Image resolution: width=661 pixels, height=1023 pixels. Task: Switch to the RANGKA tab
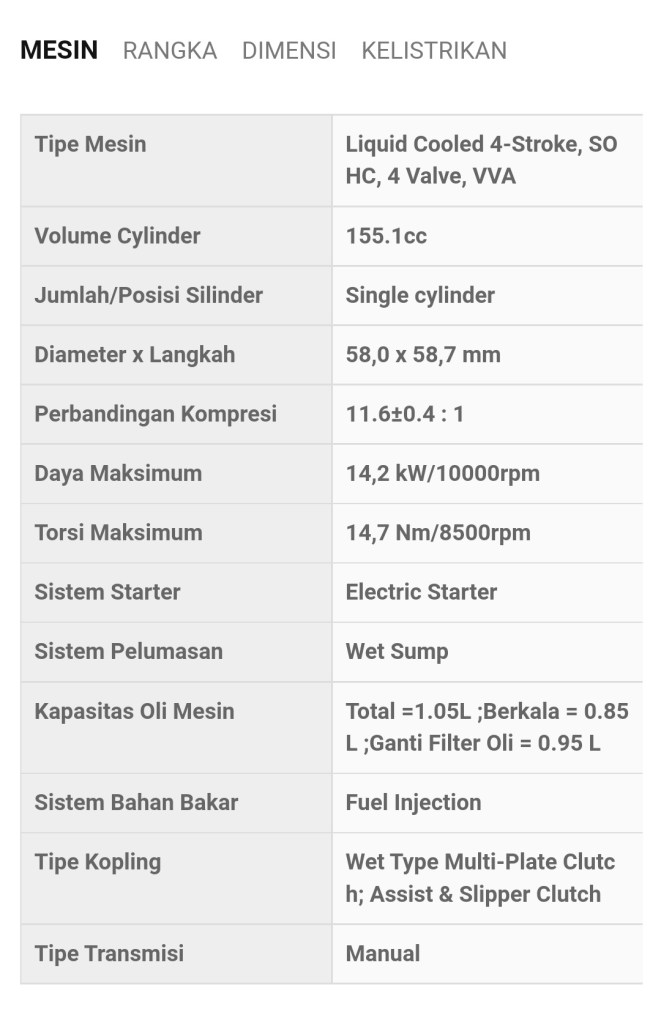pos(169,50)
